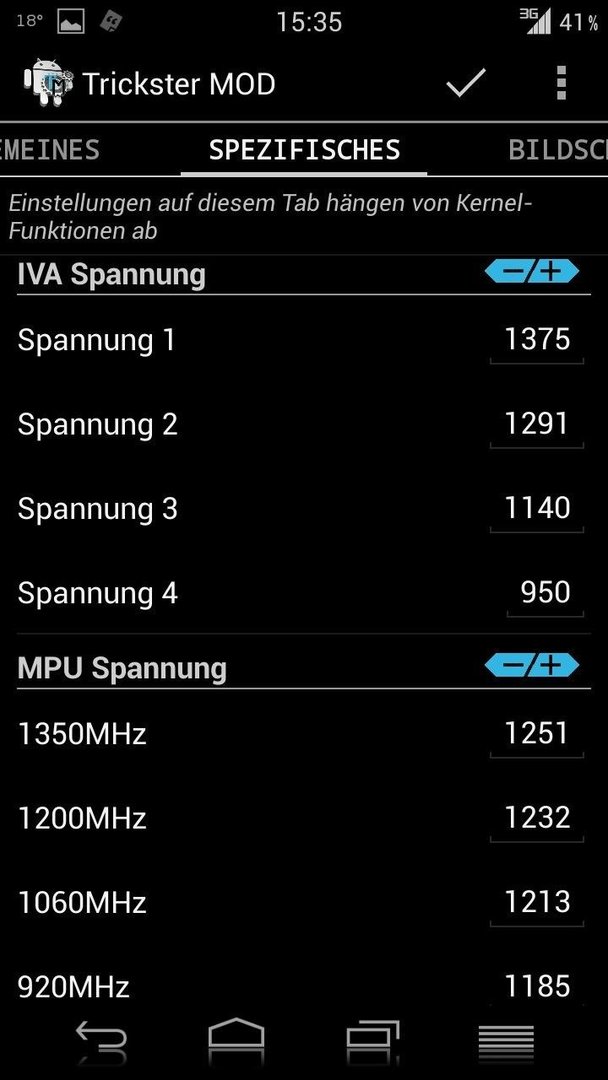Open the overflow menu
608x1080 pixels.
(x=561, y=83)
